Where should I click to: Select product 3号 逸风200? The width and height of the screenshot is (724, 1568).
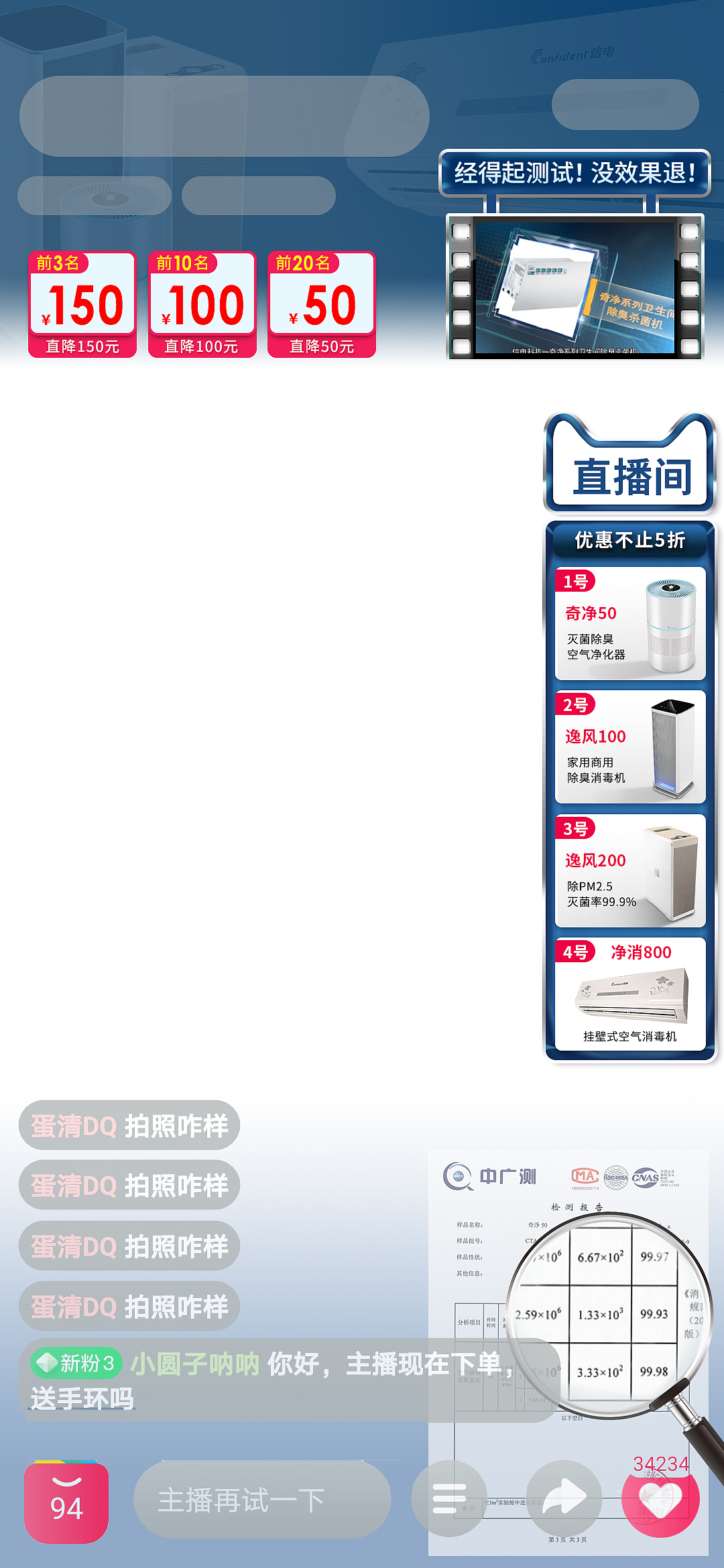pos(630,871)
